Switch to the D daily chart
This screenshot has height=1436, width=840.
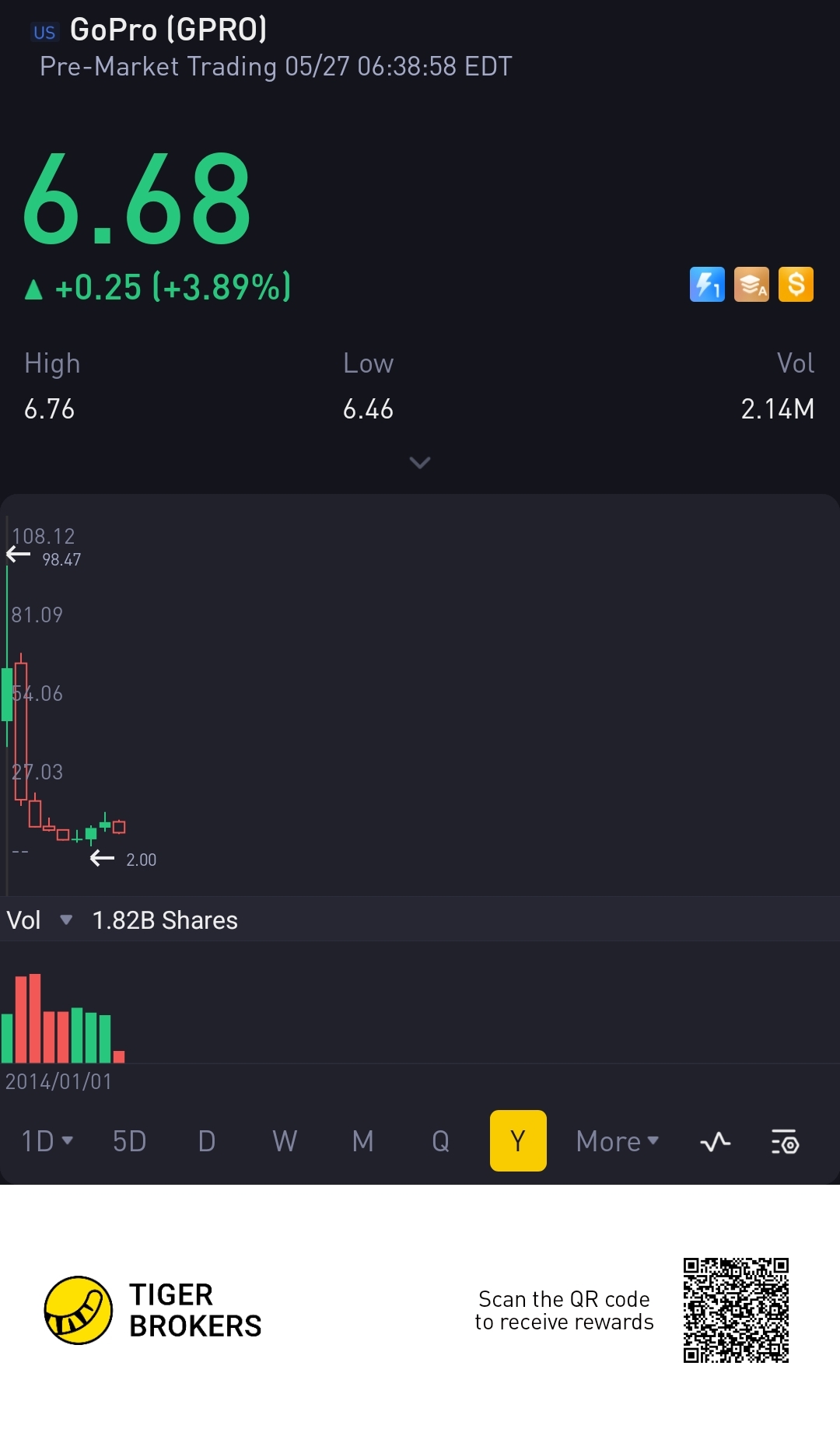click(206, 1141)
